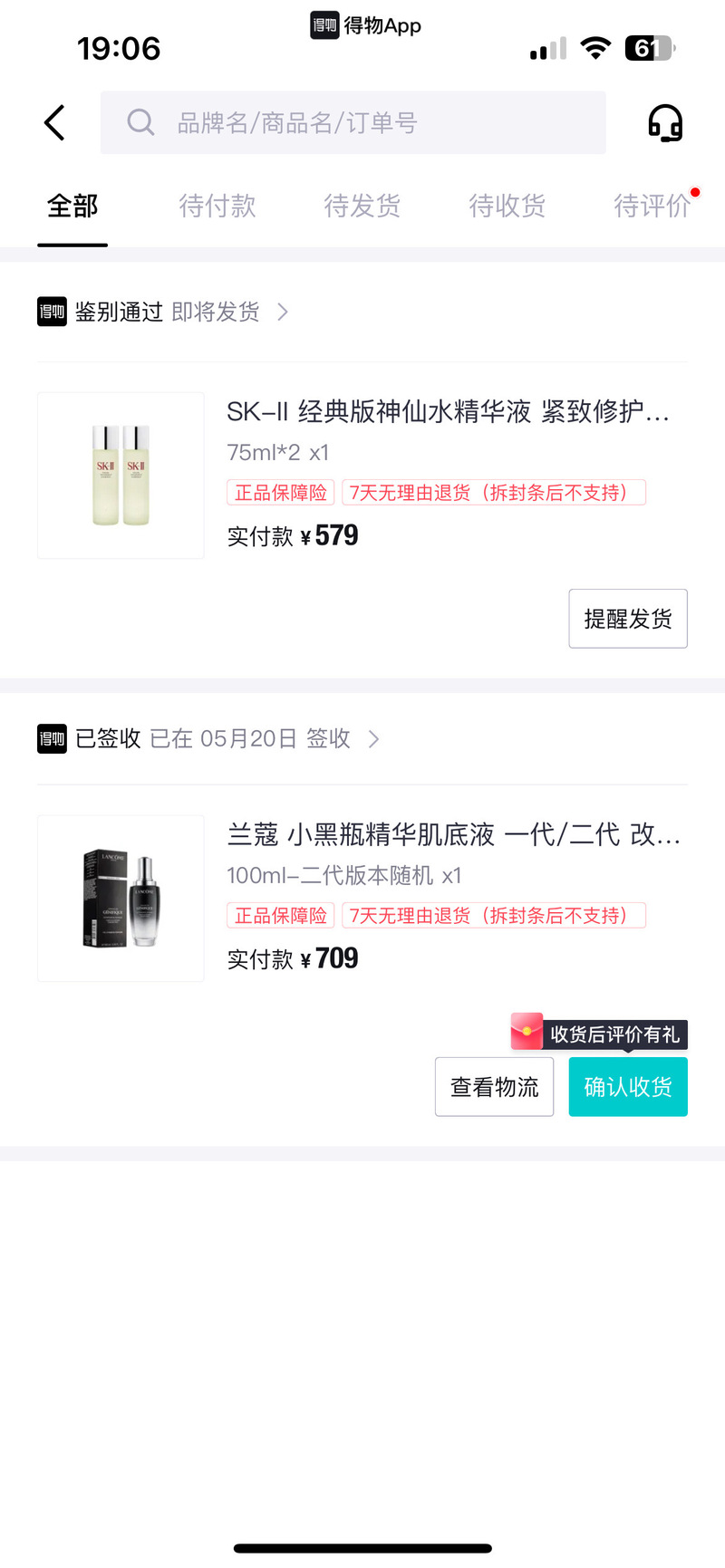
Task: Switch to the 待收货 tab
Action: pyautogui.click(x=507, y=207)
